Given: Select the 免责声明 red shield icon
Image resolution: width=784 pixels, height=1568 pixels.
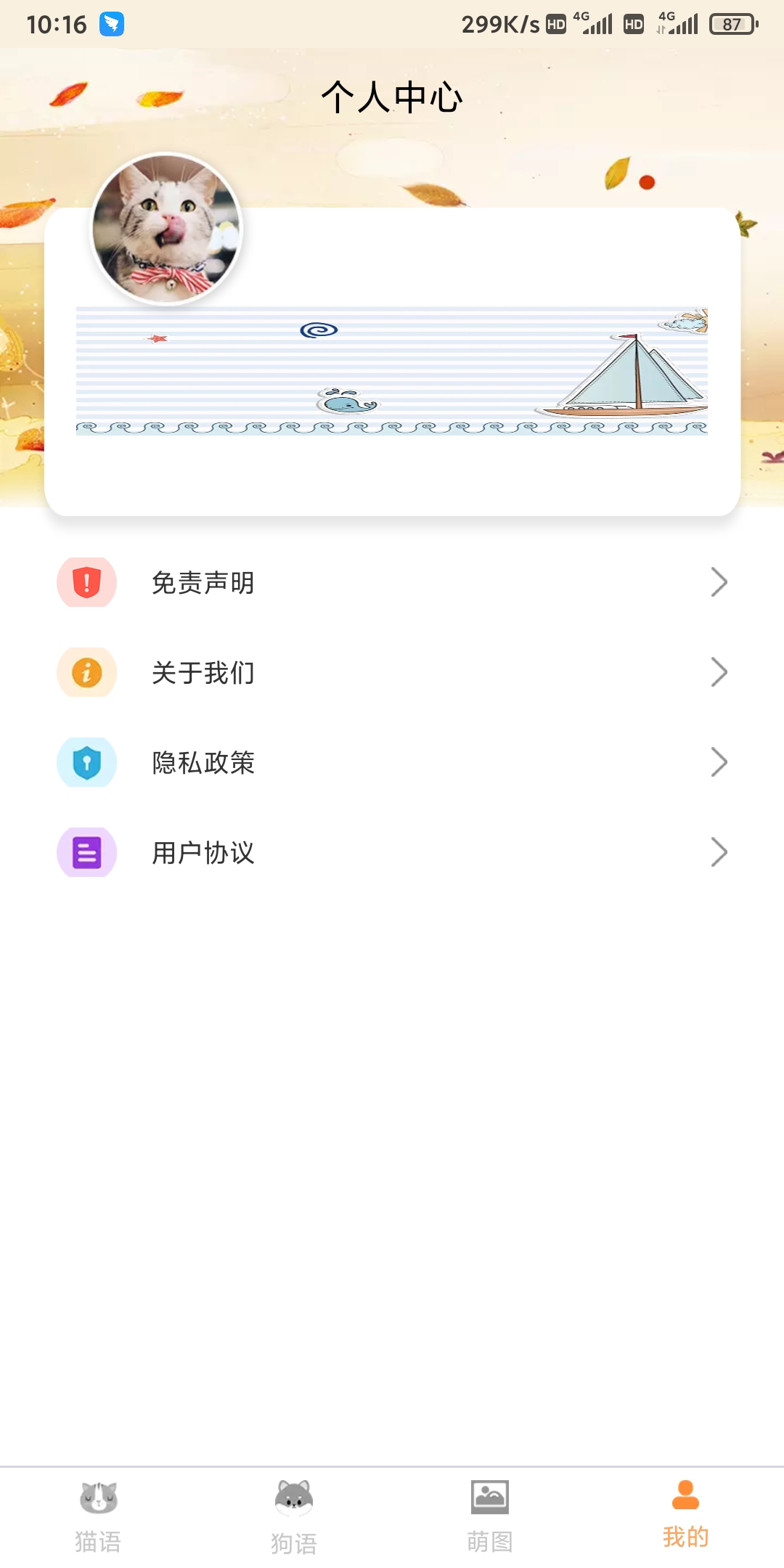Looking at the screenshot, I should point(86,581).
